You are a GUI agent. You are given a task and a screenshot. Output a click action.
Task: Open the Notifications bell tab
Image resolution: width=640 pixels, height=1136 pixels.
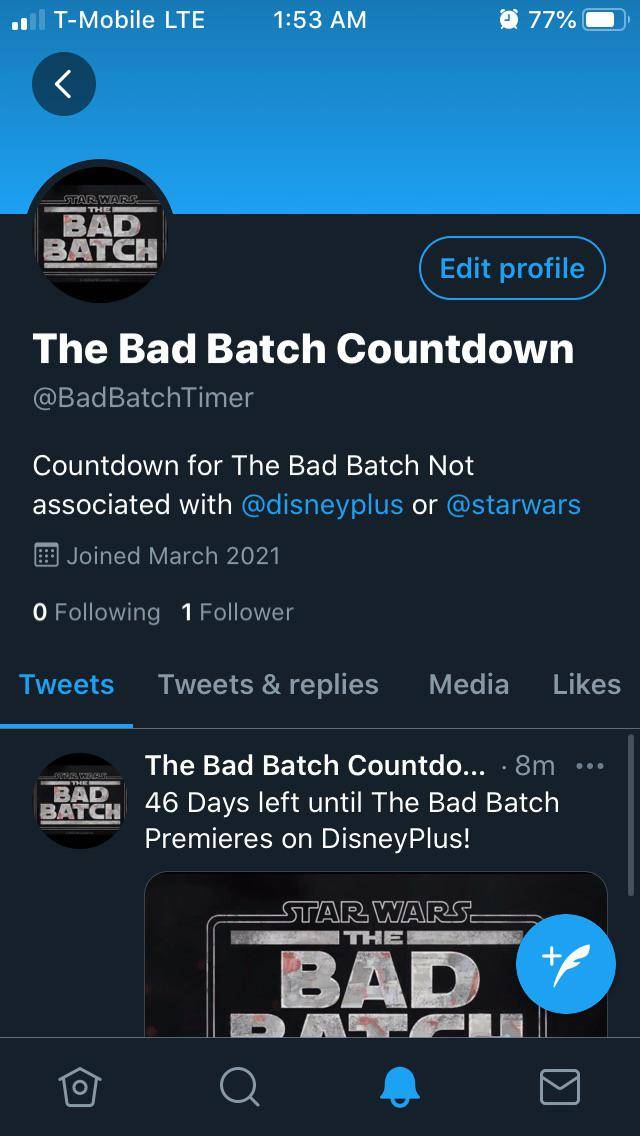point(400,1086)
